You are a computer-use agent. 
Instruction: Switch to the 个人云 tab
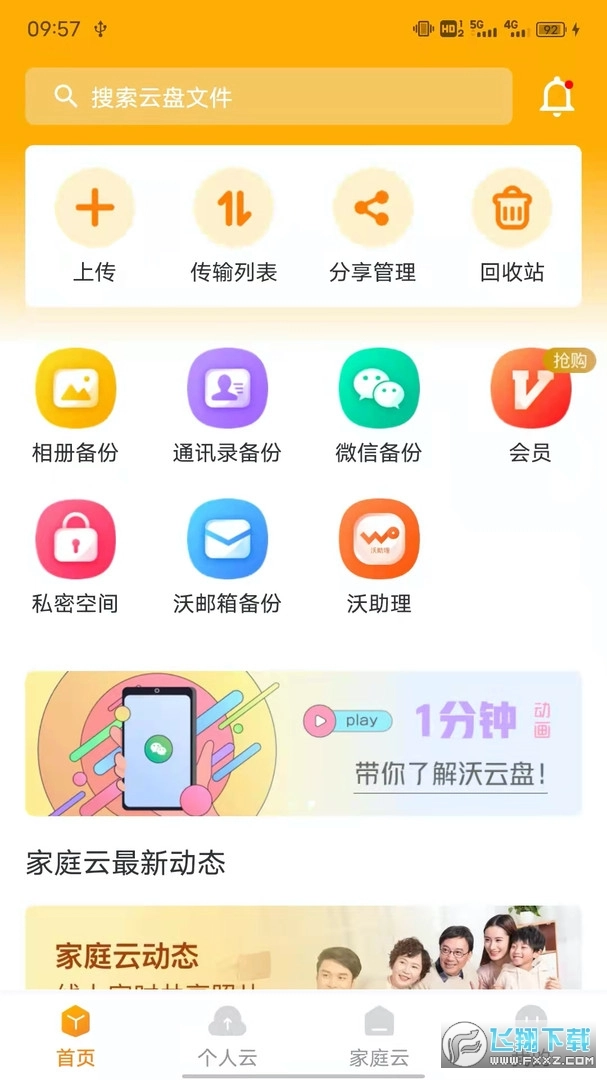(x=227, y=1036)
